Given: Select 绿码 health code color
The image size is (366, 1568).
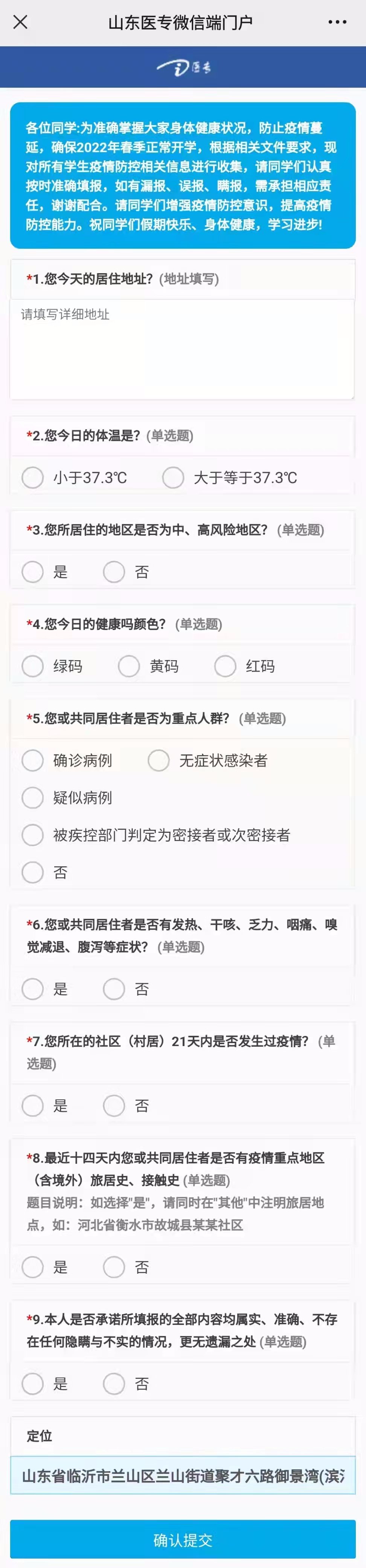Looking at the screenshot, I should tap(33, 666).
